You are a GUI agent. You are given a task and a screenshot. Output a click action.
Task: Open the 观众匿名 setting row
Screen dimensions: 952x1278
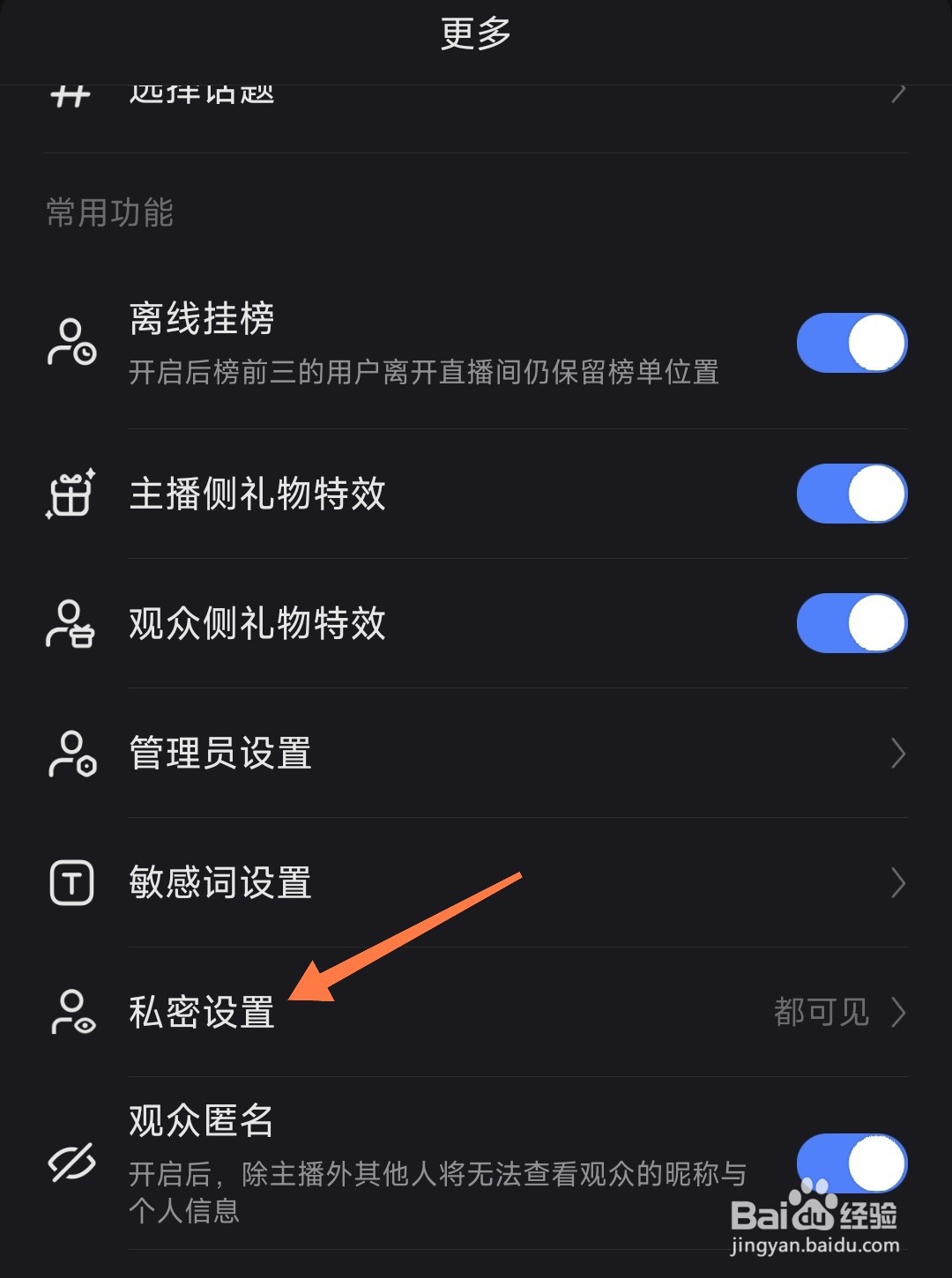[x=201, y=1121]
